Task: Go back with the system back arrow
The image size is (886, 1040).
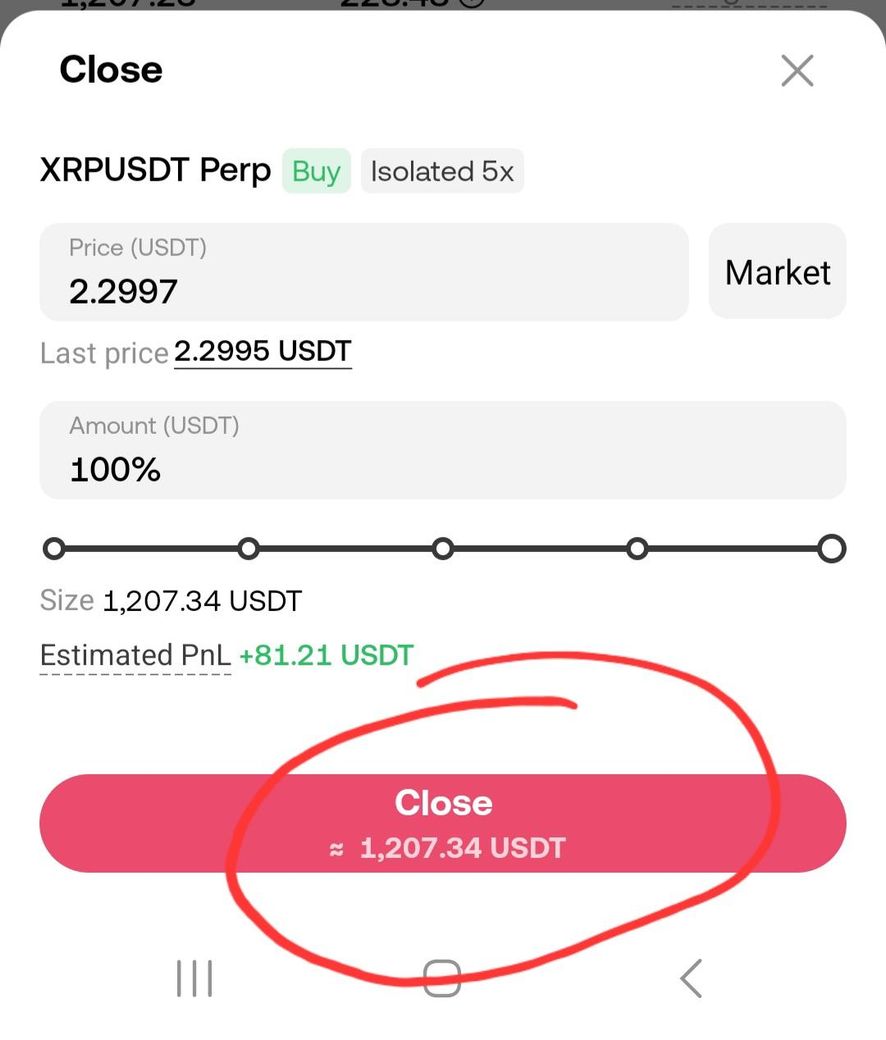Action: click(691, 978)
